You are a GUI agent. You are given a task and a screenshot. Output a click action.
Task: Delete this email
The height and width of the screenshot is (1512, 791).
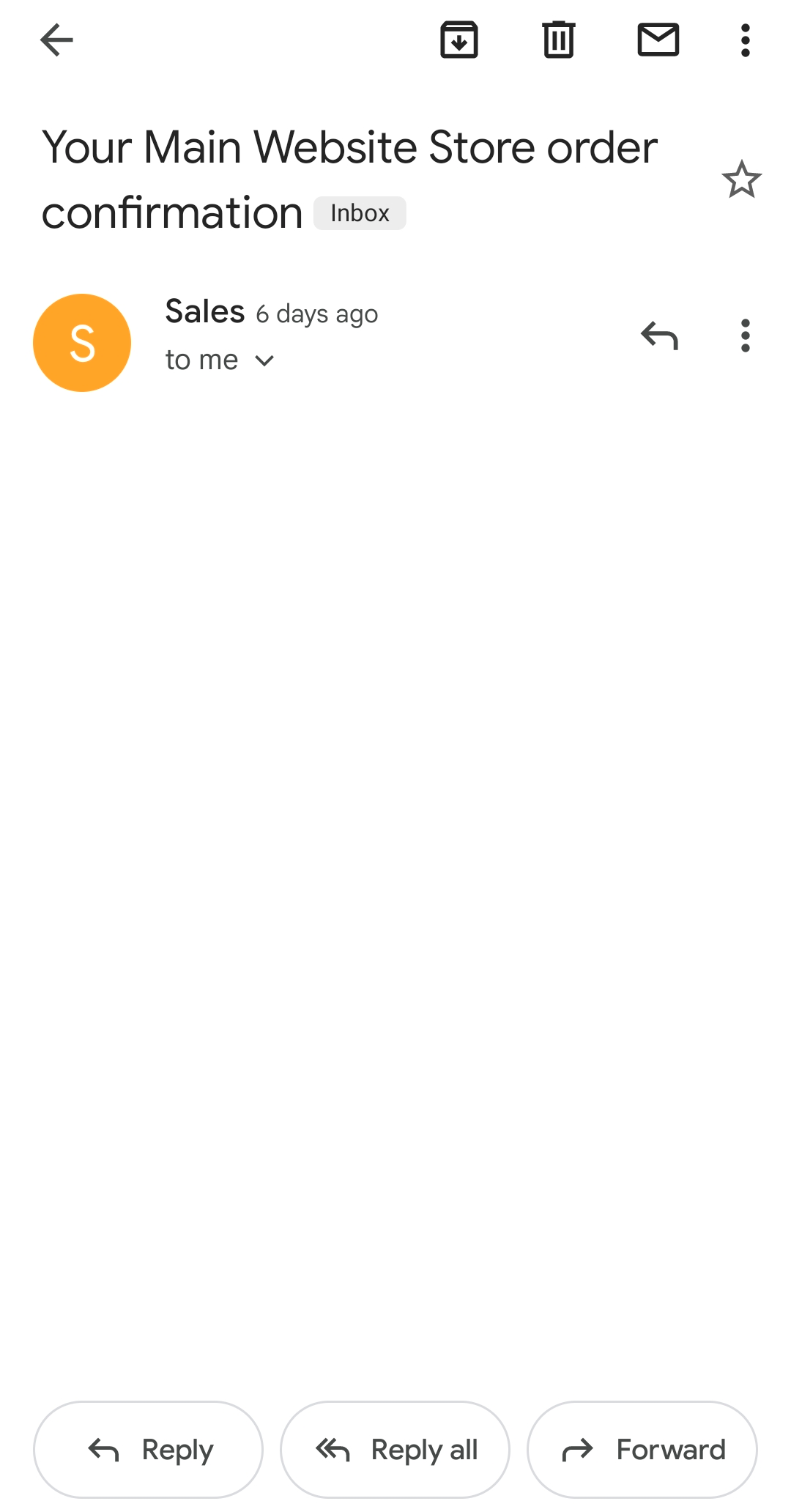(558, 40)
